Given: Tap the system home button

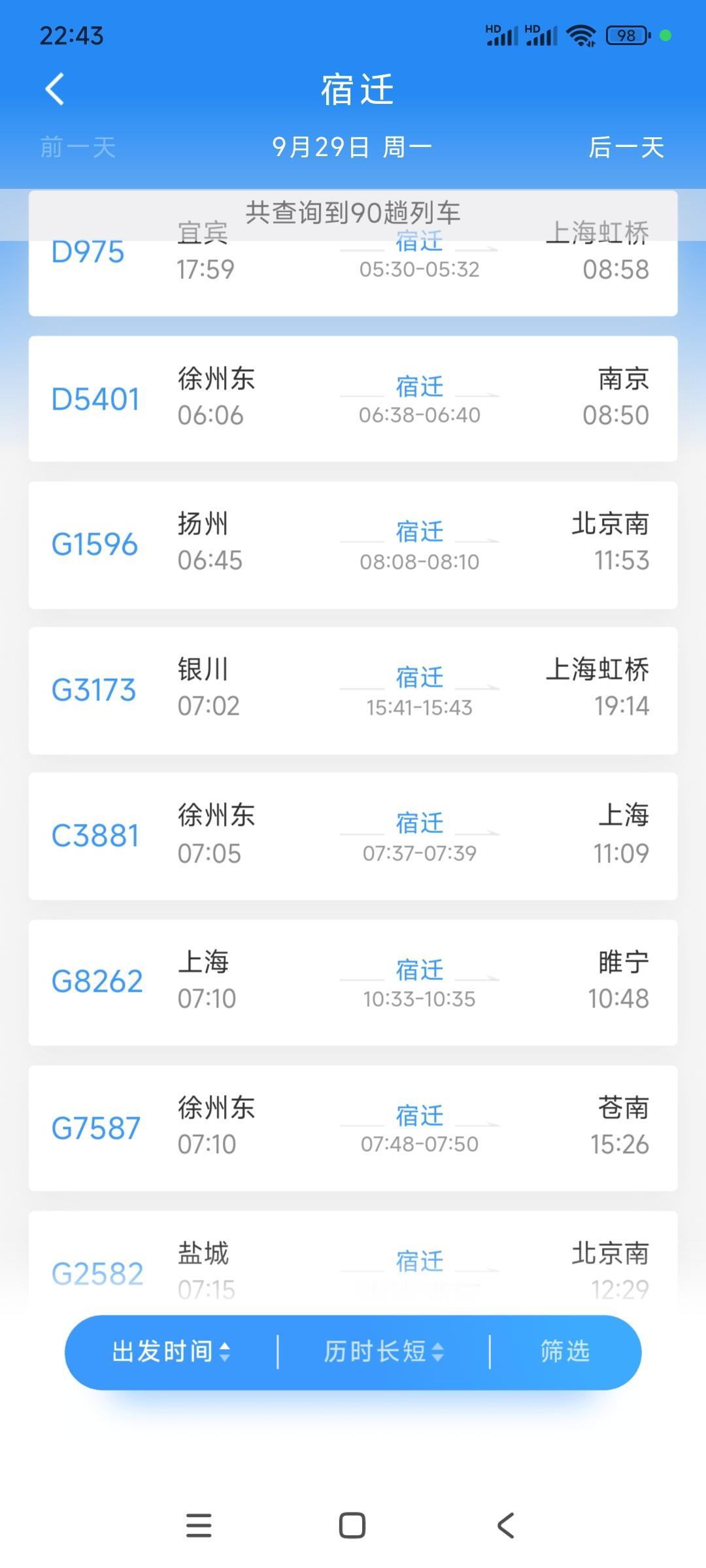Looking at the screenshot, I should point(352,1526).
